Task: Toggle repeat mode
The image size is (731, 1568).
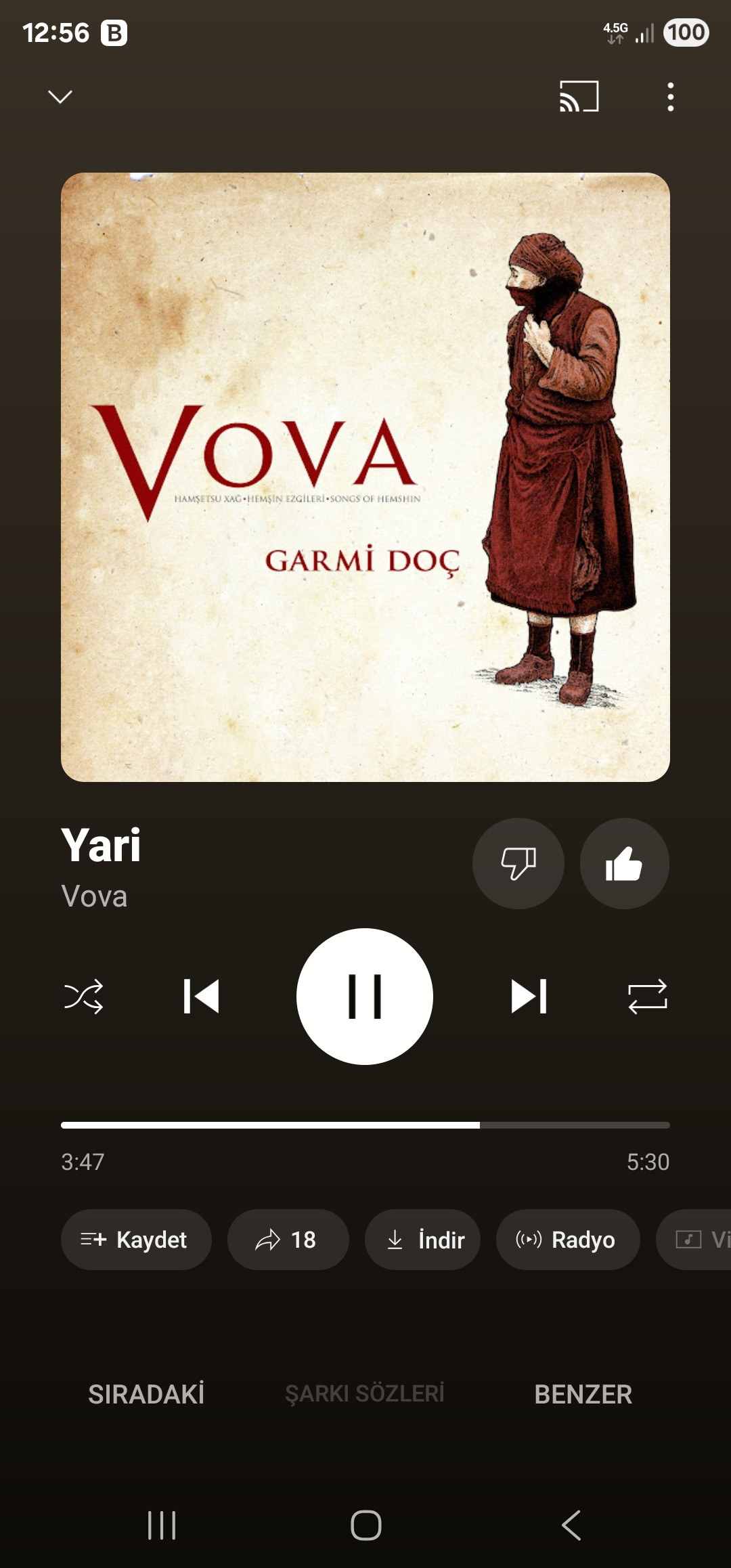Action: (x=648, y=997)
